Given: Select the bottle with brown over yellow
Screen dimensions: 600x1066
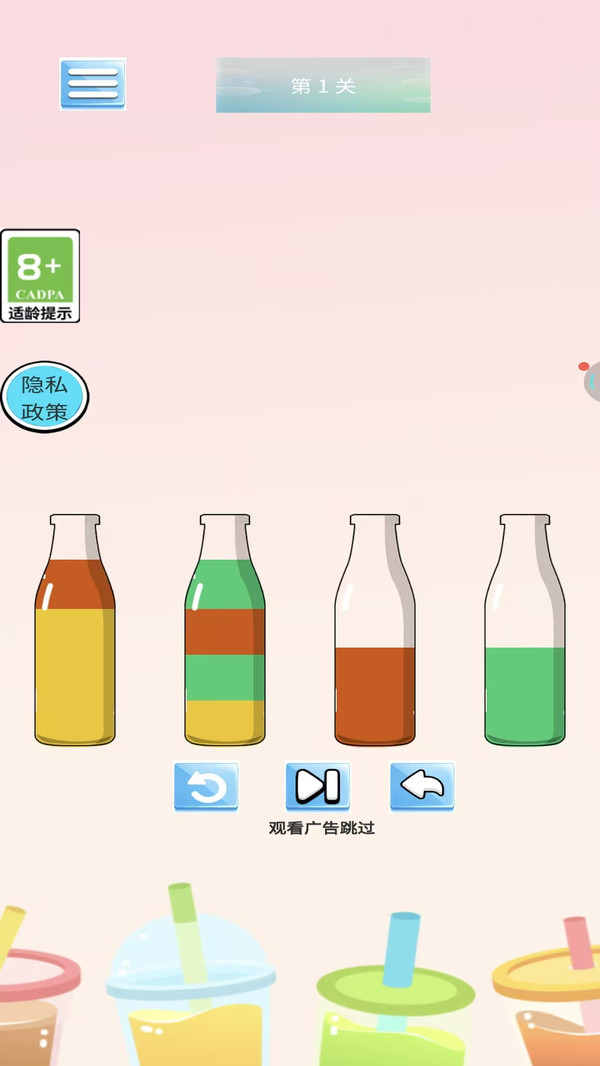Looking at the screenshot, I should click(75, 630).
